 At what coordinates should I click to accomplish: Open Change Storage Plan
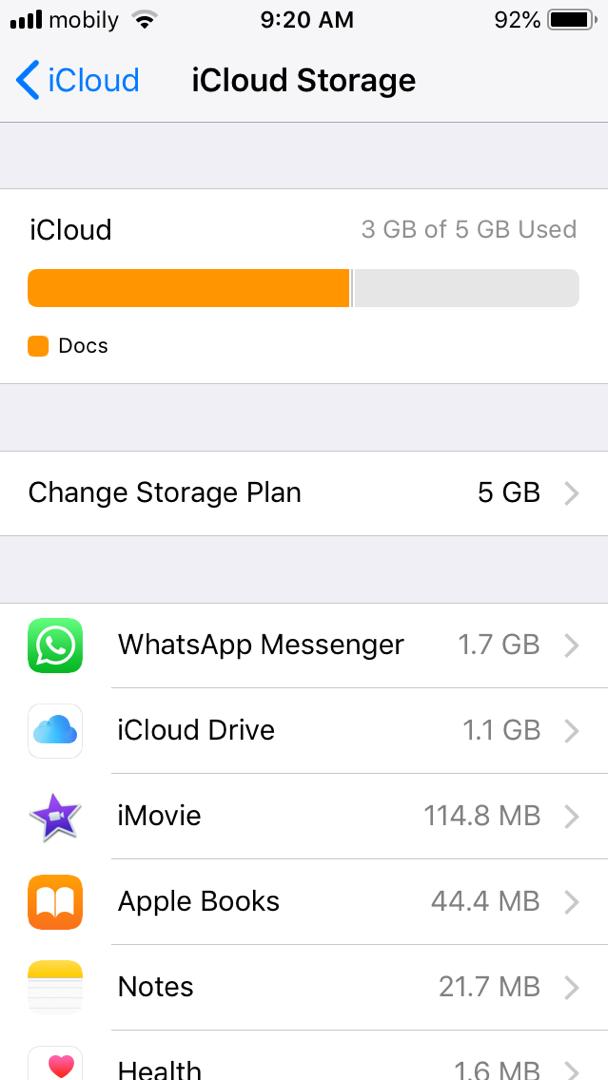click(304, 493)
